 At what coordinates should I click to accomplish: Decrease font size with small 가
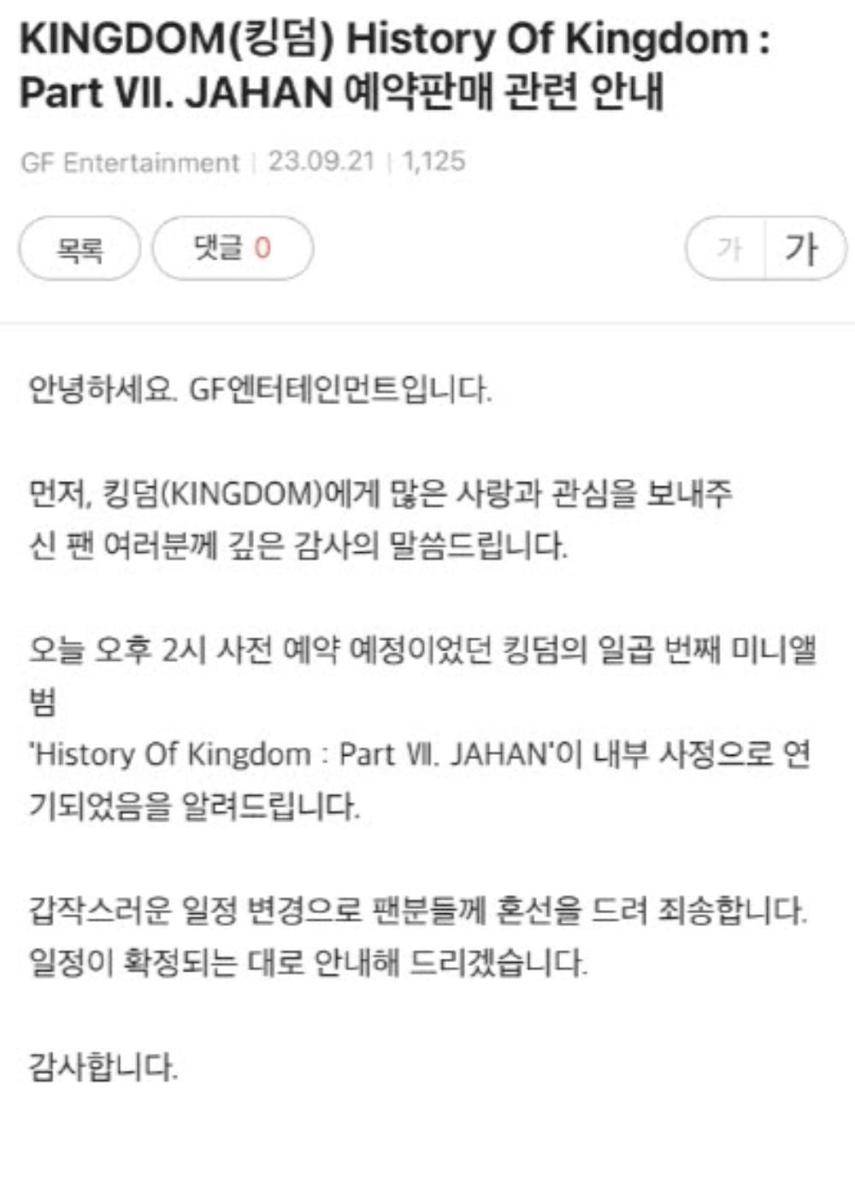point(727,249)
